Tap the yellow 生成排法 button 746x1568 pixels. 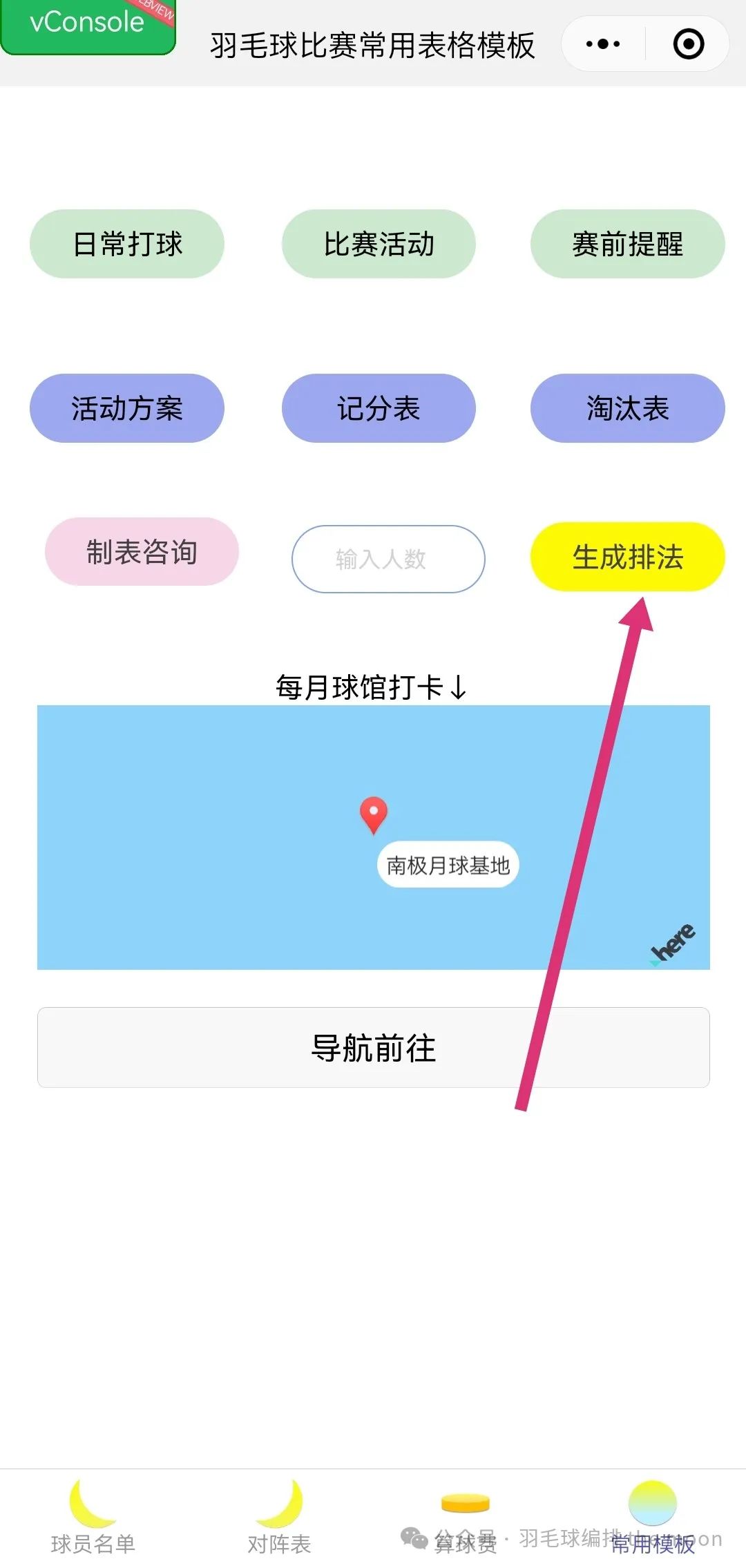click(627, 557)
